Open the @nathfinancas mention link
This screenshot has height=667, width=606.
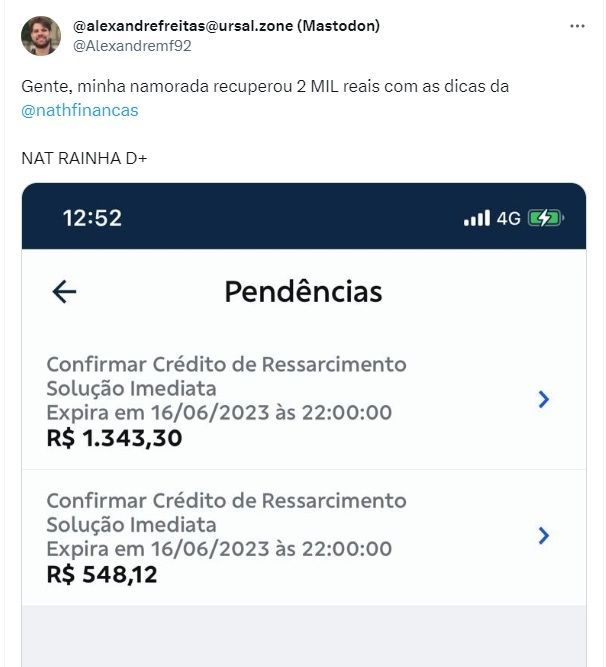click(x=80, y=110)
